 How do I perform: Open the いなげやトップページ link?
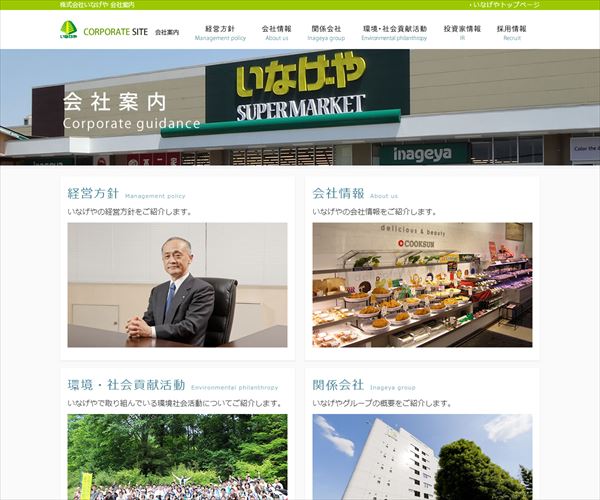[504, 5]
